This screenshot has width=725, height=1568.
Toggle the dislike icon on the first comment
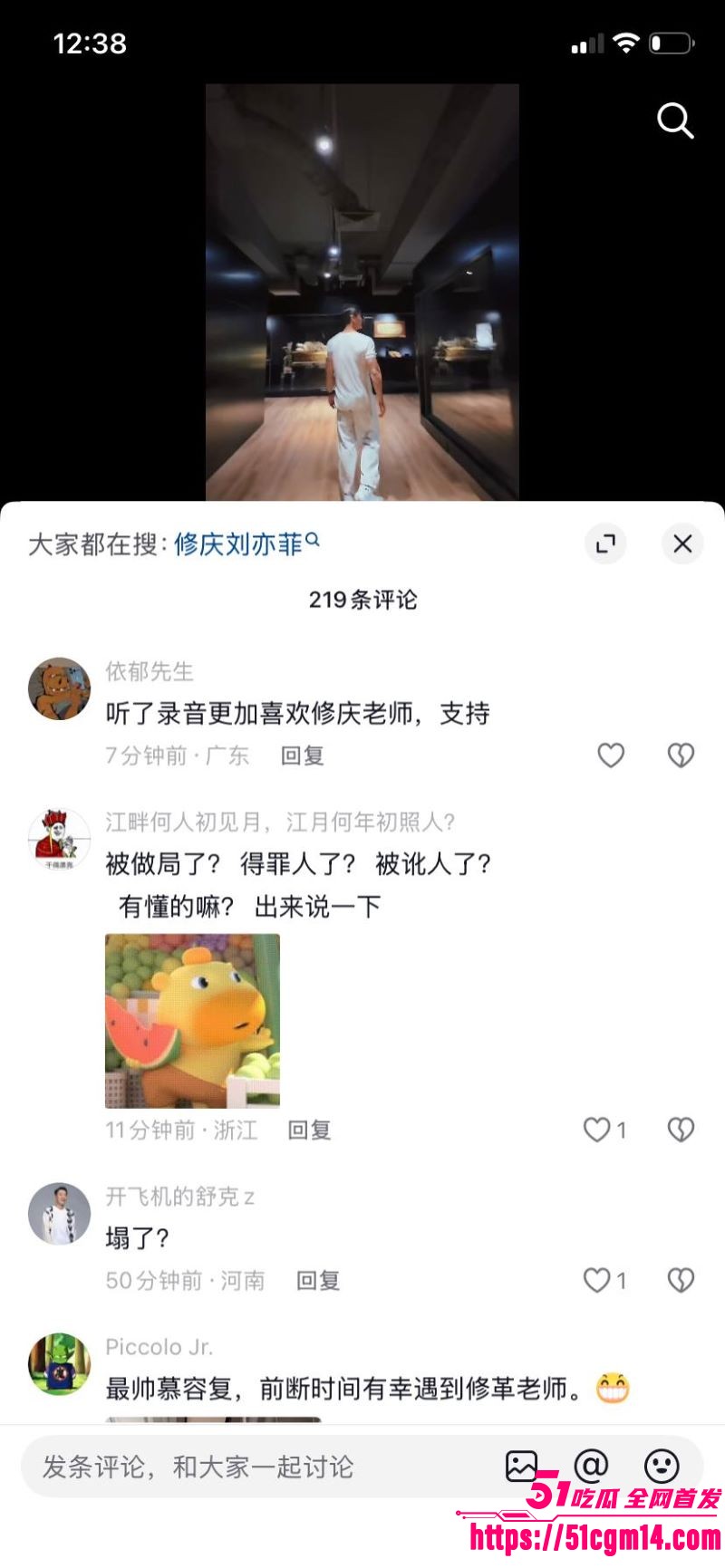[x=681, y=754]
